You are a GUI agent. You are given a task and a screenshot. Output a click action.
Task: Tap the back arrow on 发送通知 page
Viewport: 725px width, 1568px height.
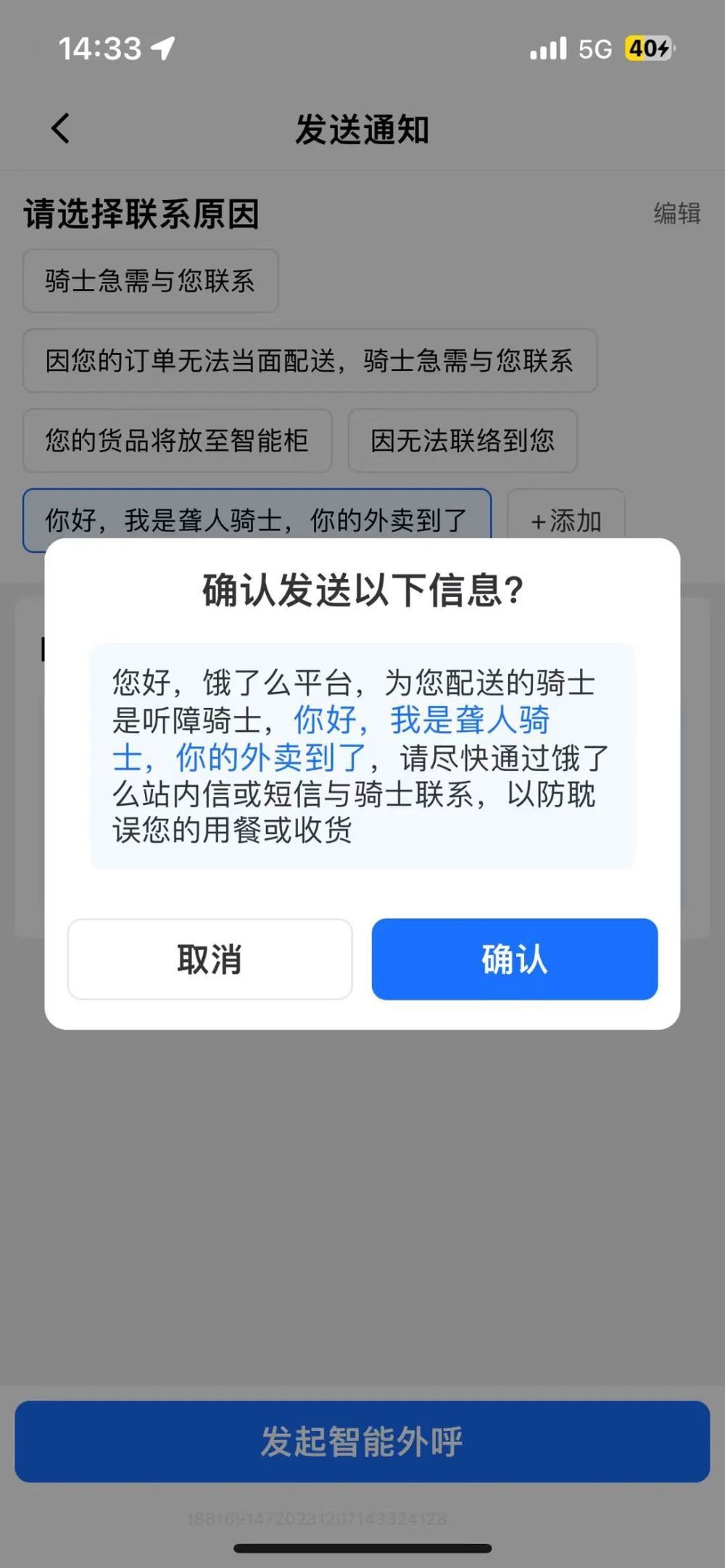pyautogui.click(x=59, y=128)
